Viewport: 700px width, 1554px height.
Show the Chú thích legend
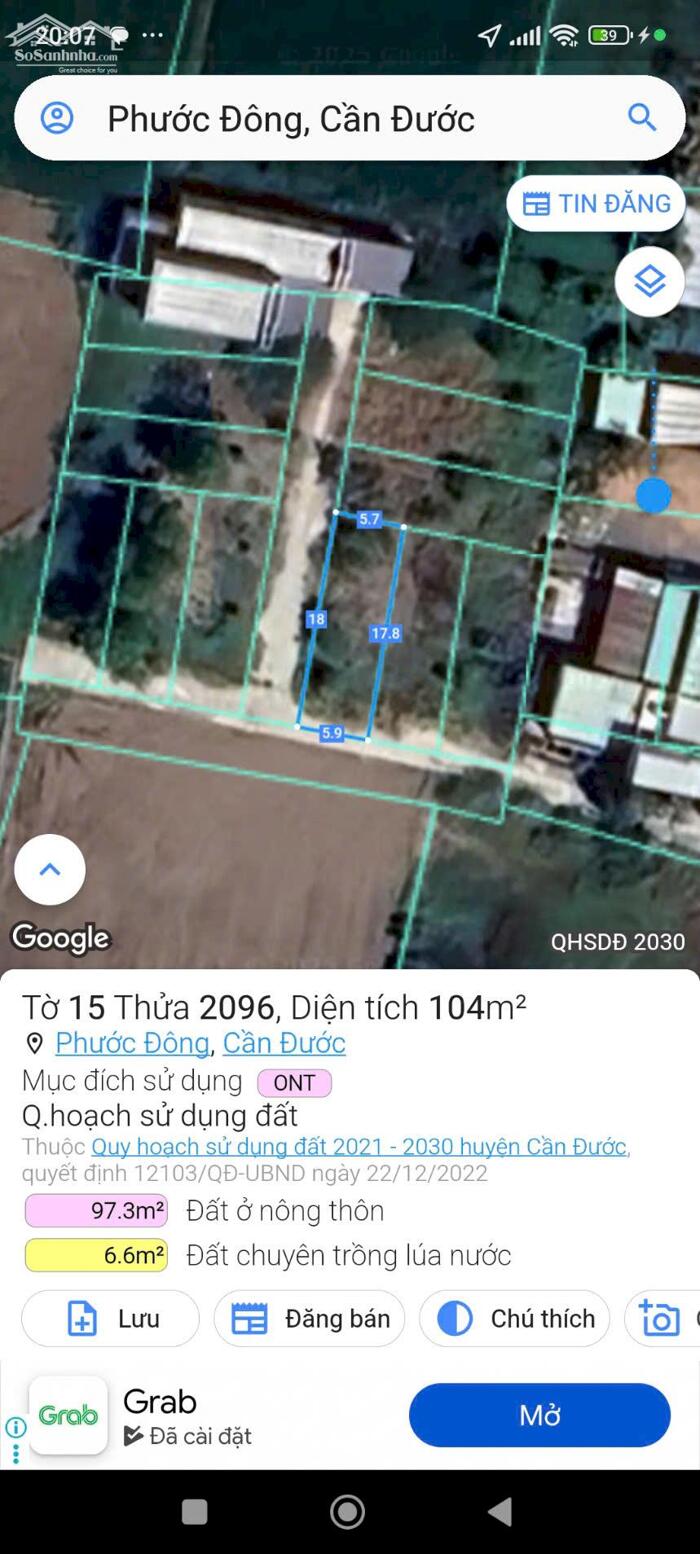pos(516,1318)
